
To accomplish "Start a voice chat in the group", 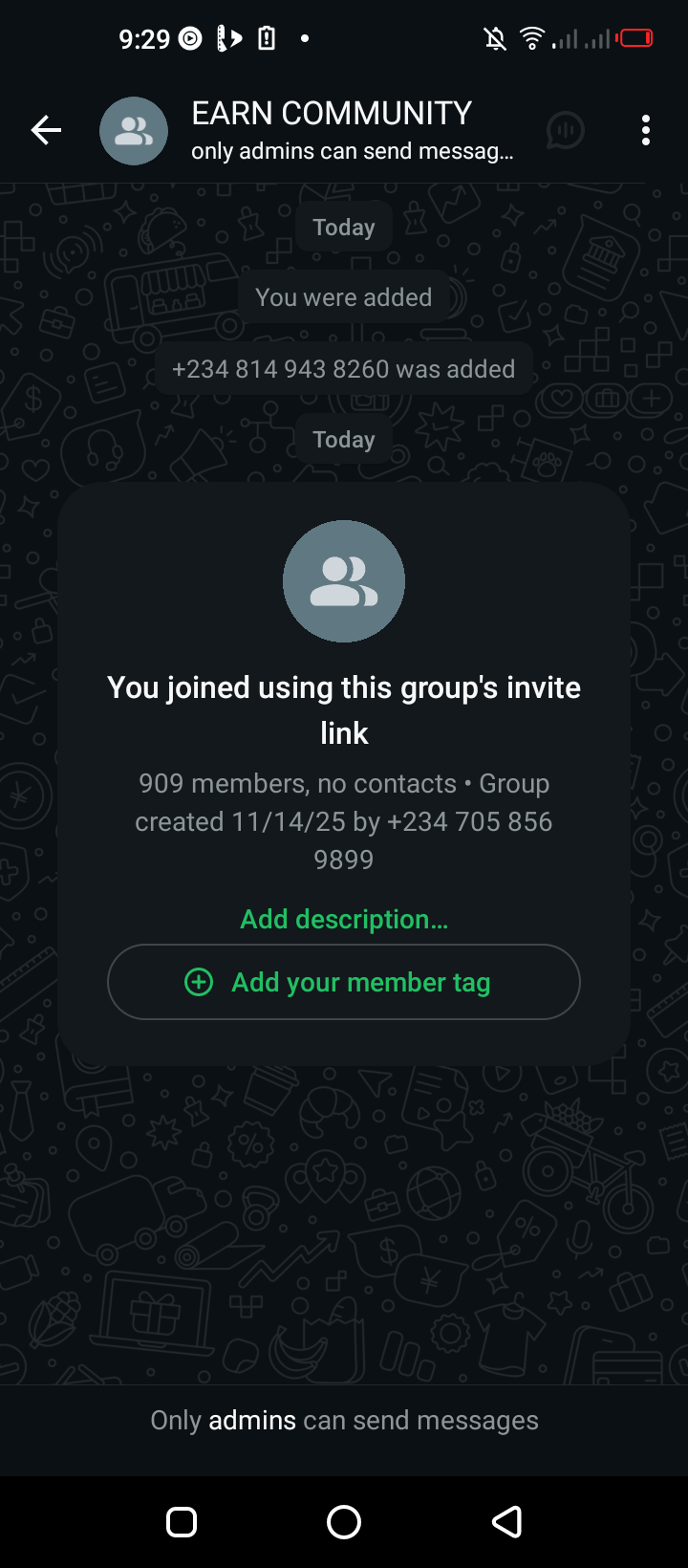I will [x=565, y=130].
